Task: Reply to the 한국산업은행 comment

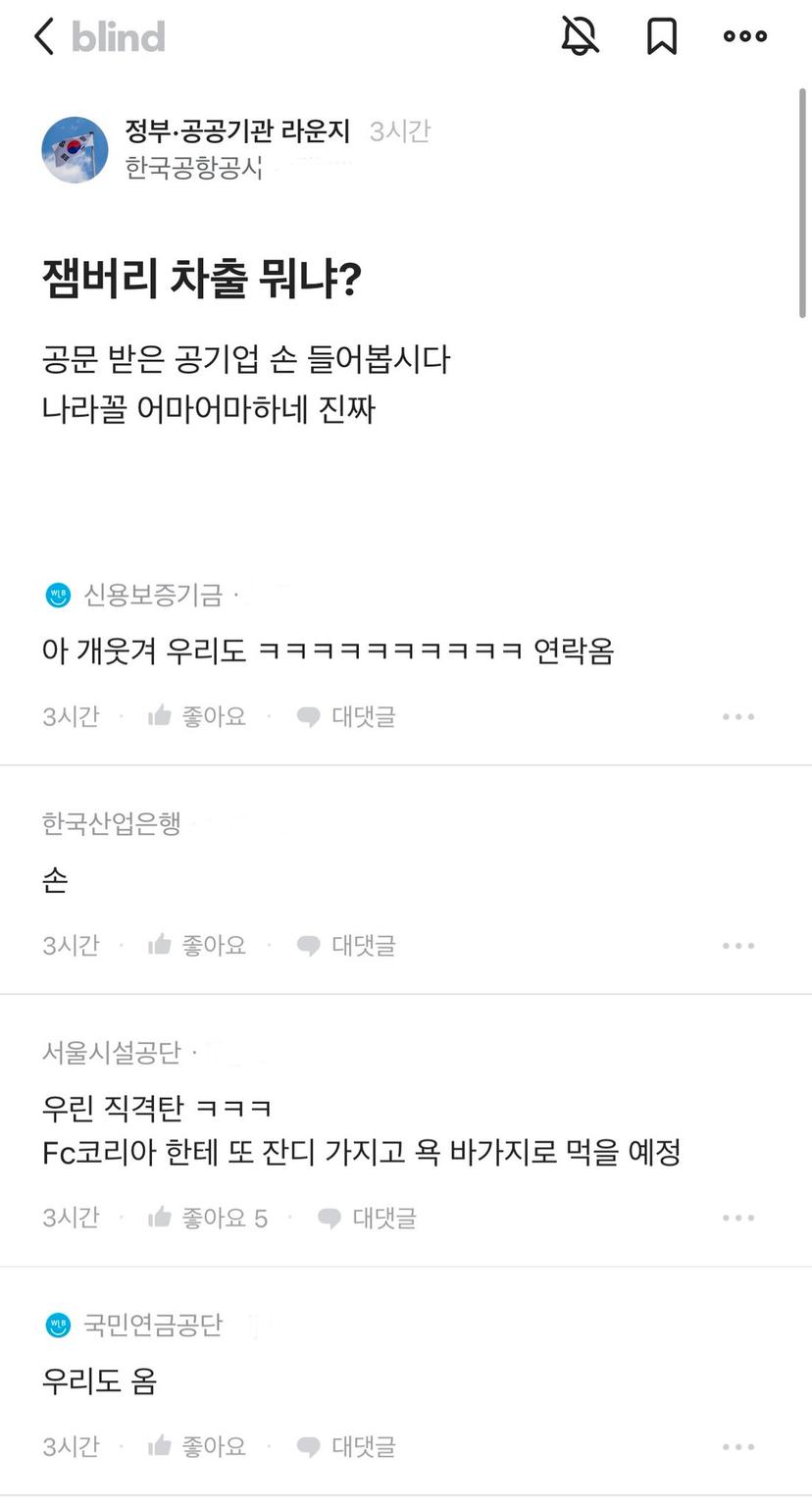Action: [346, 945]
